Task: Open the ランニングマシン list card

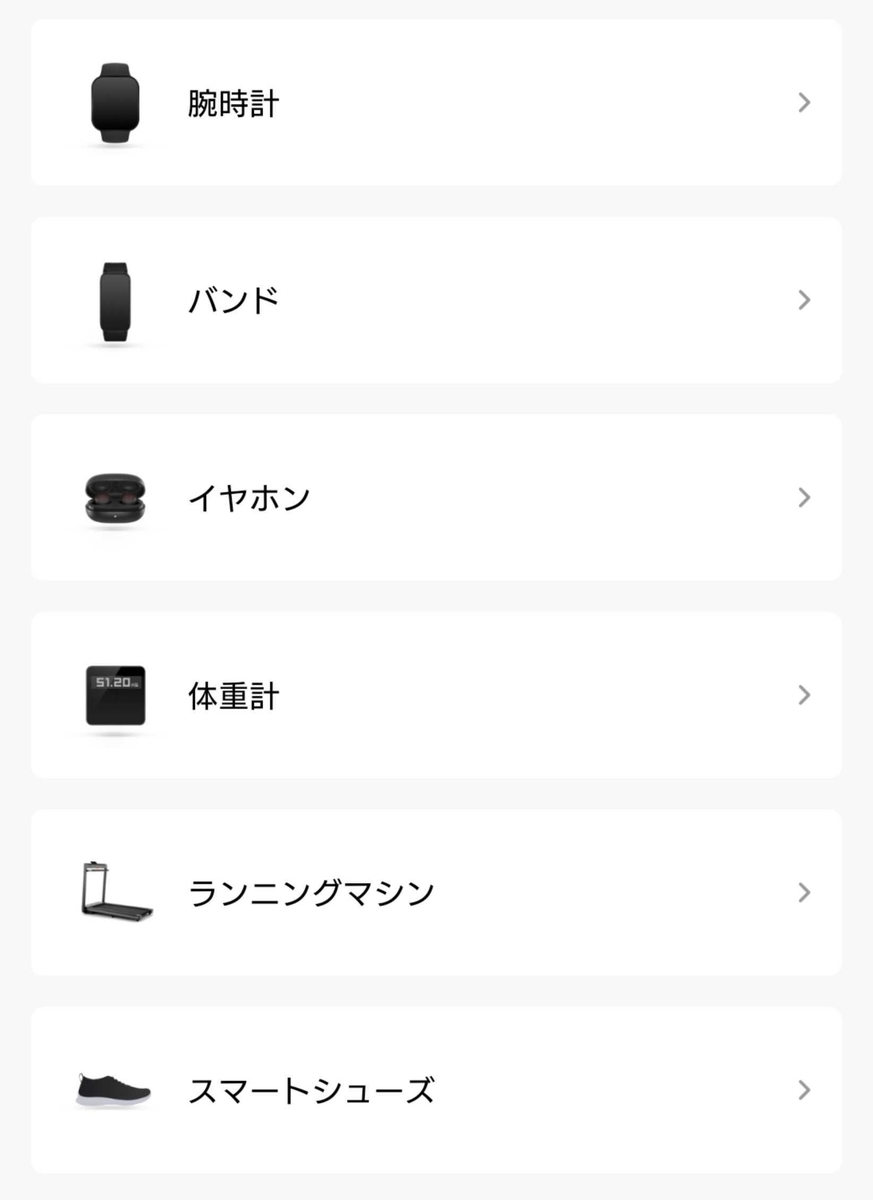Action: coord(436,892)
